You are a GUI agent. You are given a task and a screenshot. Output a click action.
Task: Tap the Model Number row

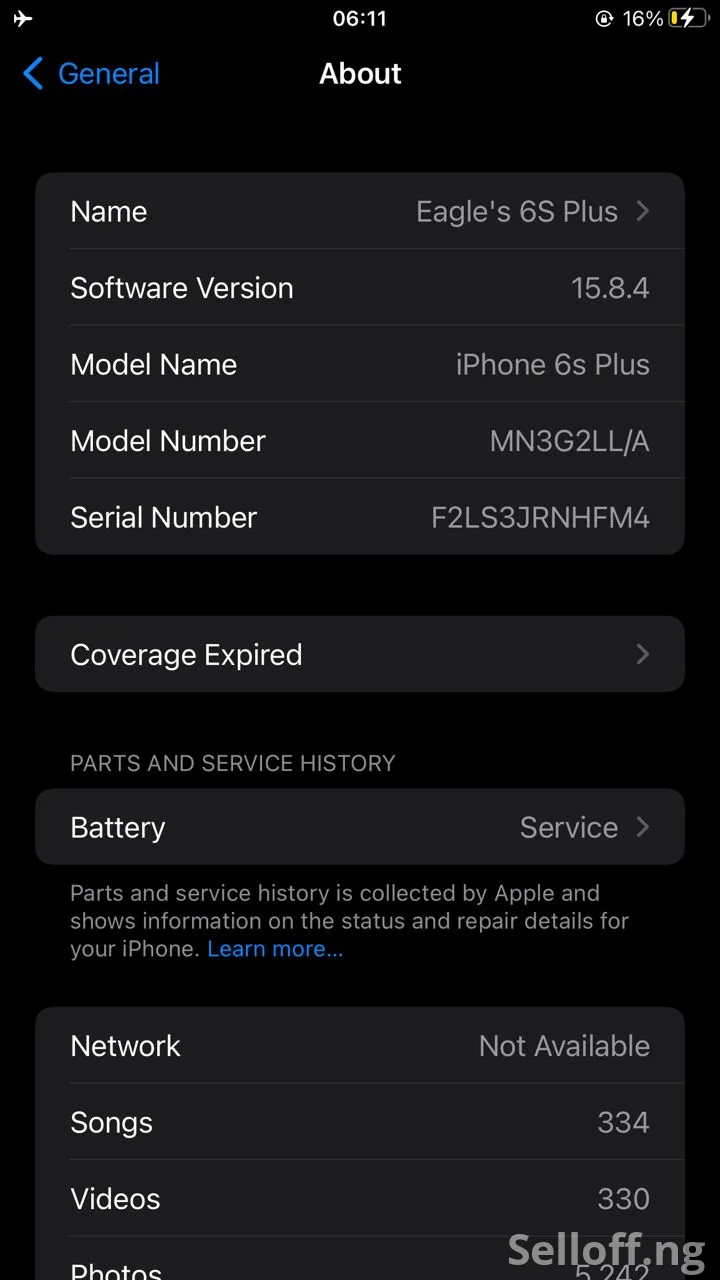[x=360, y=441]
